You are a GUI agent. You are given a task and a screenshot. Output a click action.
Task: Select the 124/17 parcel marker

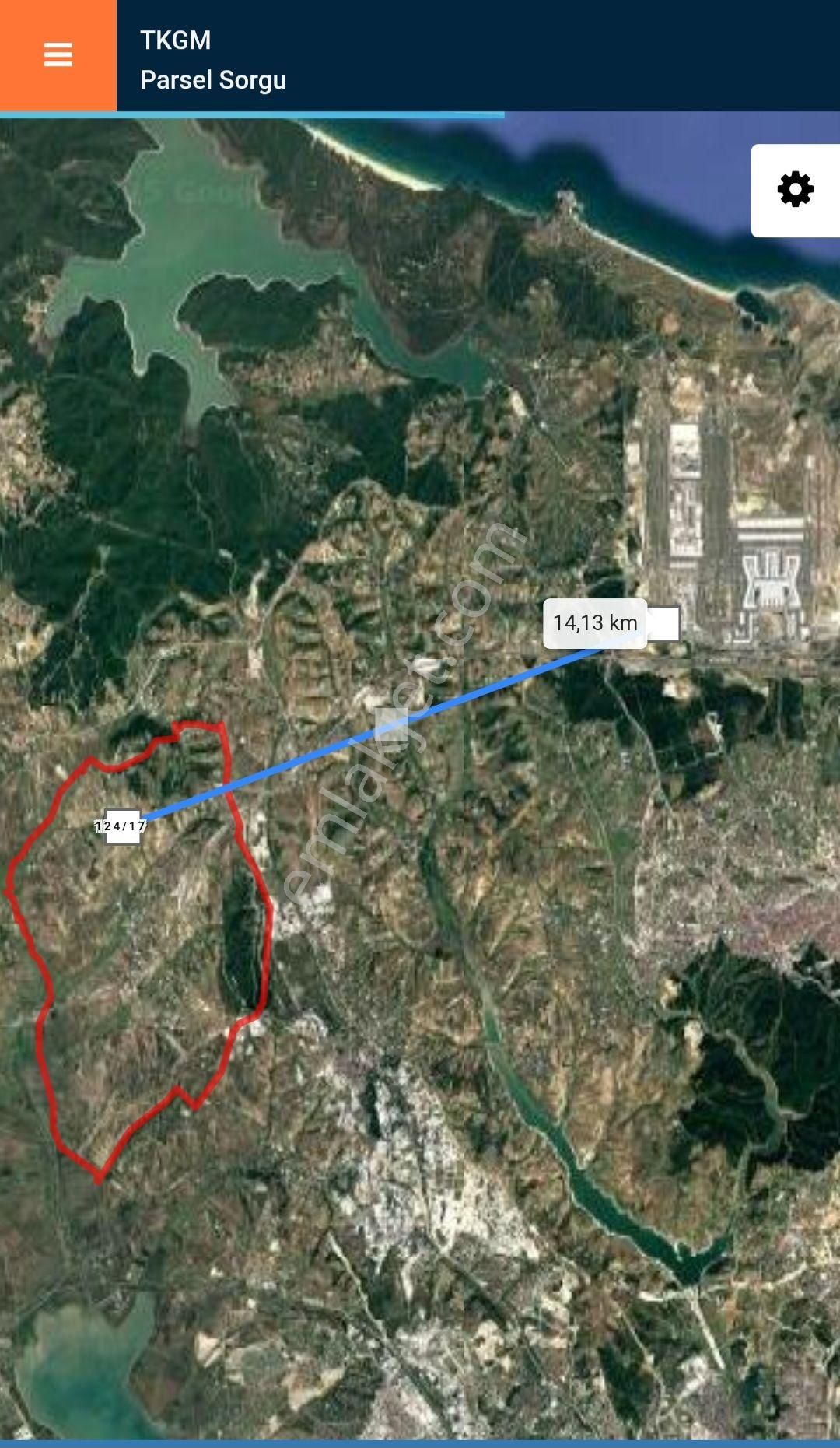pyautogui.click(x=121, y=826)
